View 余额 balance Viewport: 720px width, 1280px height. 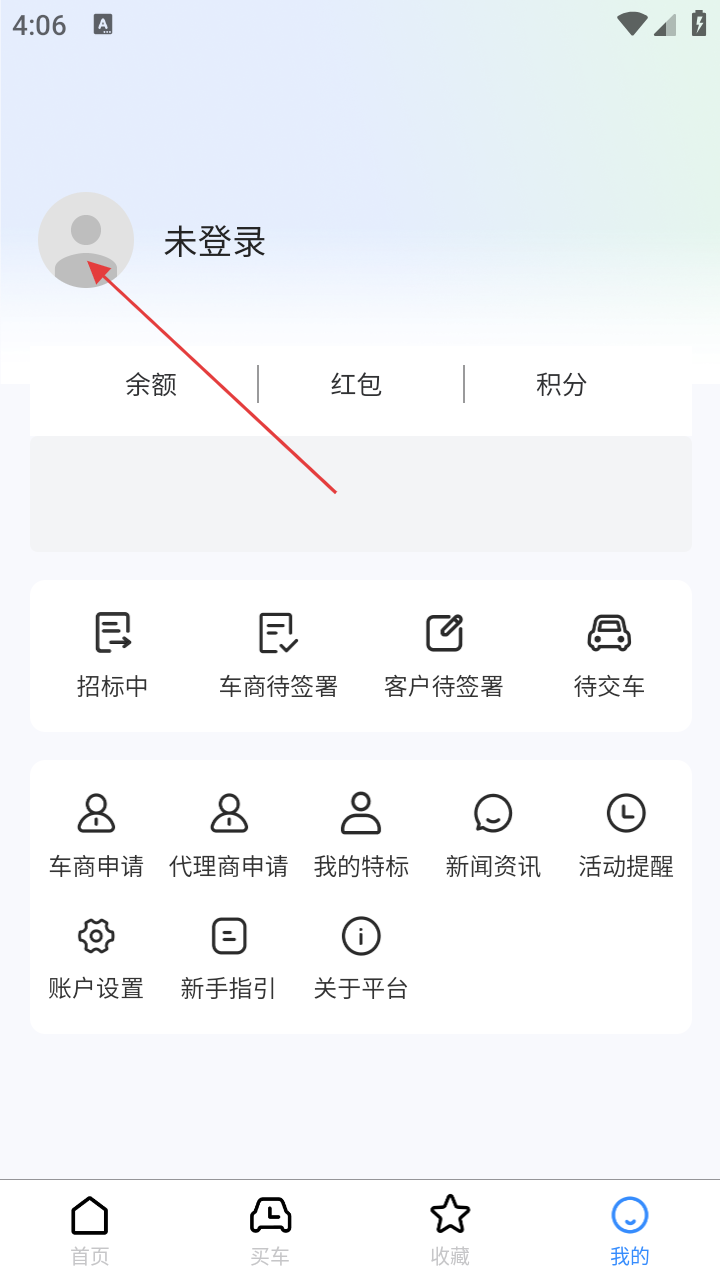coord(151,385)
